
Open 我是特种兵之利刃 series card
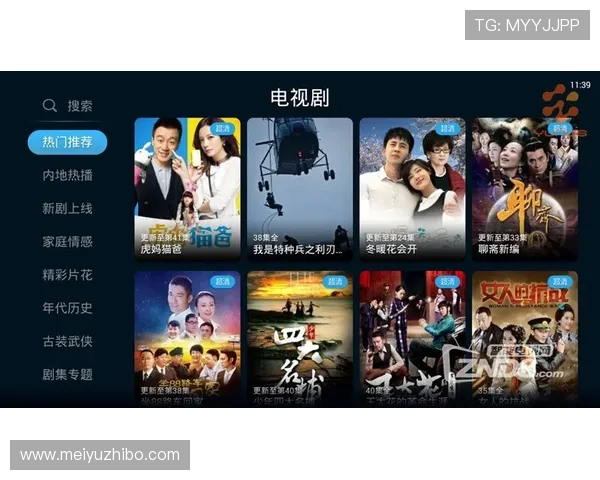pos(300,188)
